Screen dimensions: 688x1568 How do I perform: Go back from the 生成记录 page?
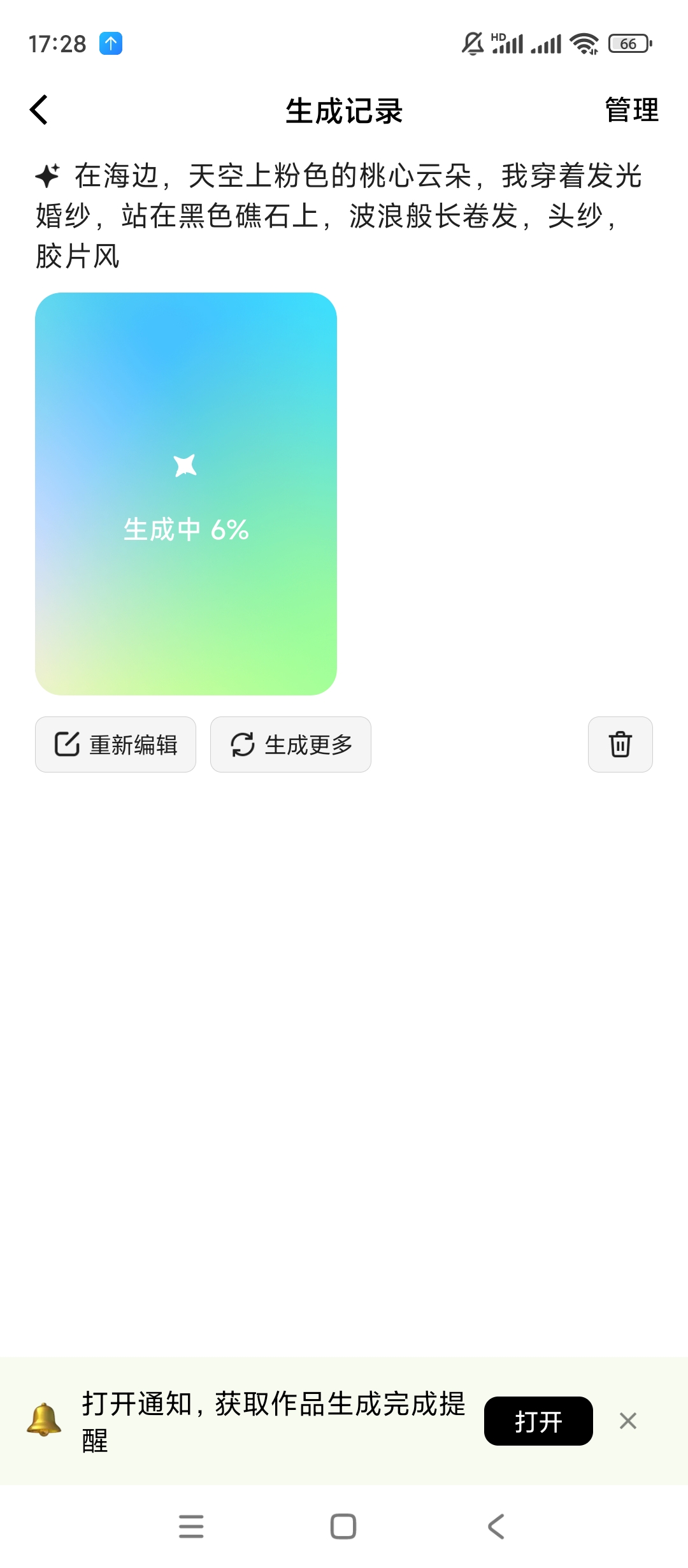(39, 110)
